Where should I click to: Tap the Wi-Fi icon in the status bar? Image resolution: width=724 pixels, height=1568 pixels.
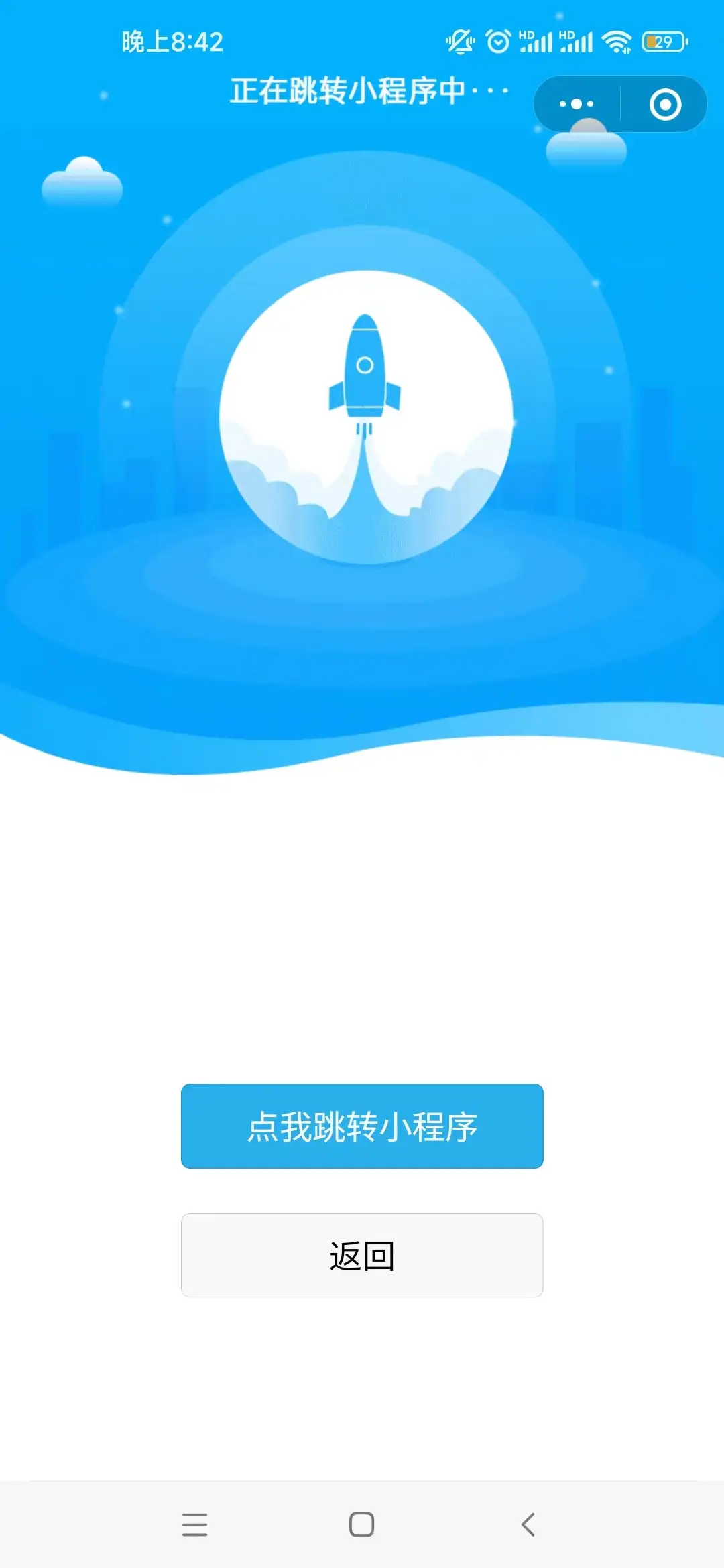coord(618,42)
